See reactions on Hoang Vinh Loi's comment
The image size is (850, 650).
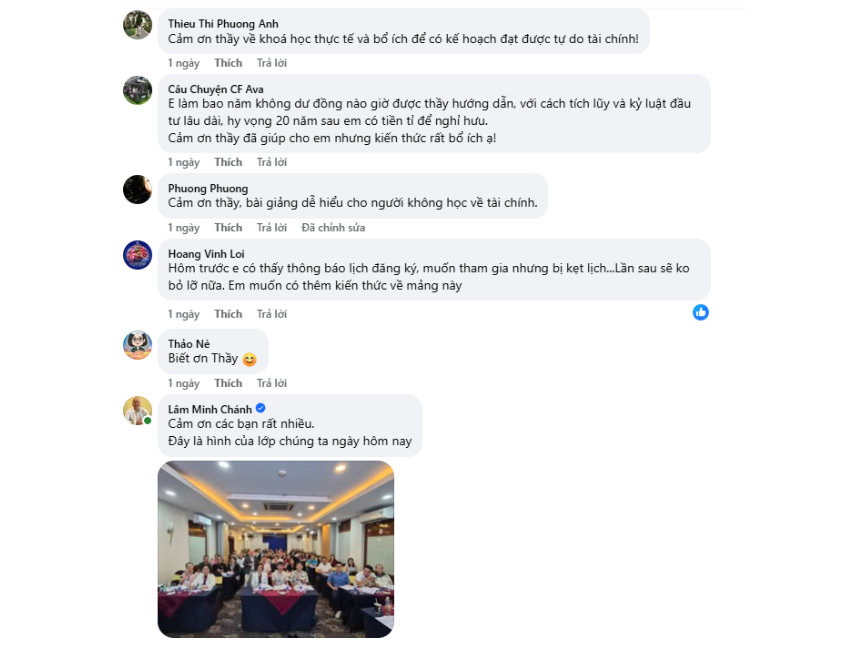700,312
